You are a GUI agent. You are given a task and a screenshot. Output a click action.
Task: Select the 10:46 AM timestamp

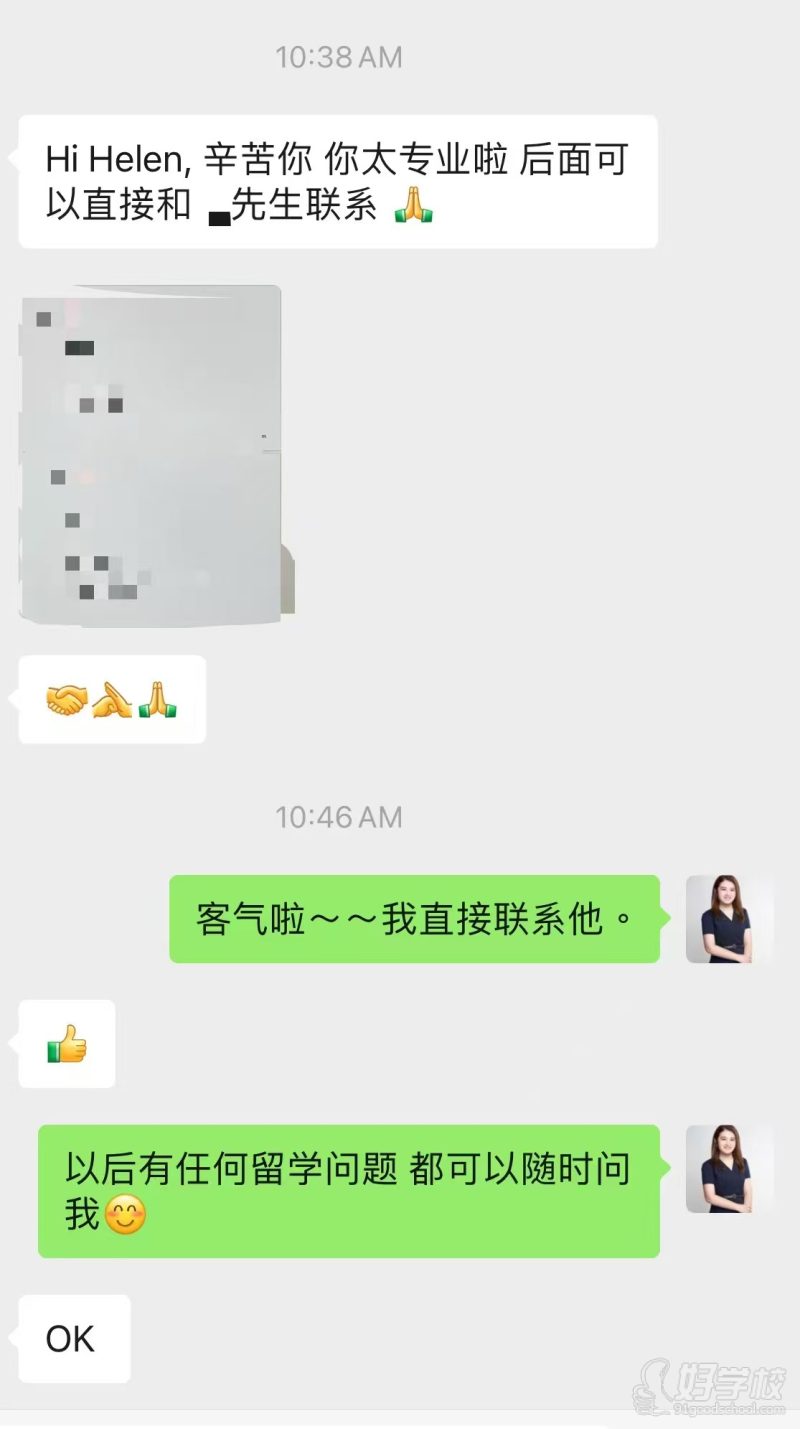tap(340, 817)
